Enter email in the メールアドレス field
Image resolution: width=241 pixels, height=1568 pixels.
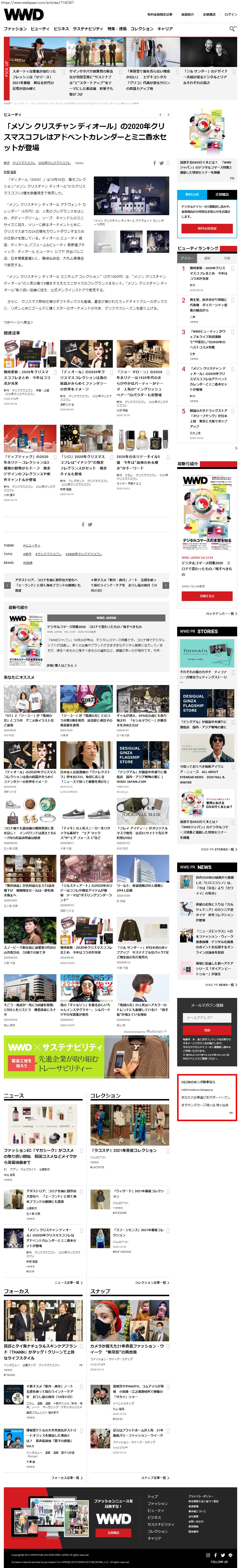[x=207, y=1017]
